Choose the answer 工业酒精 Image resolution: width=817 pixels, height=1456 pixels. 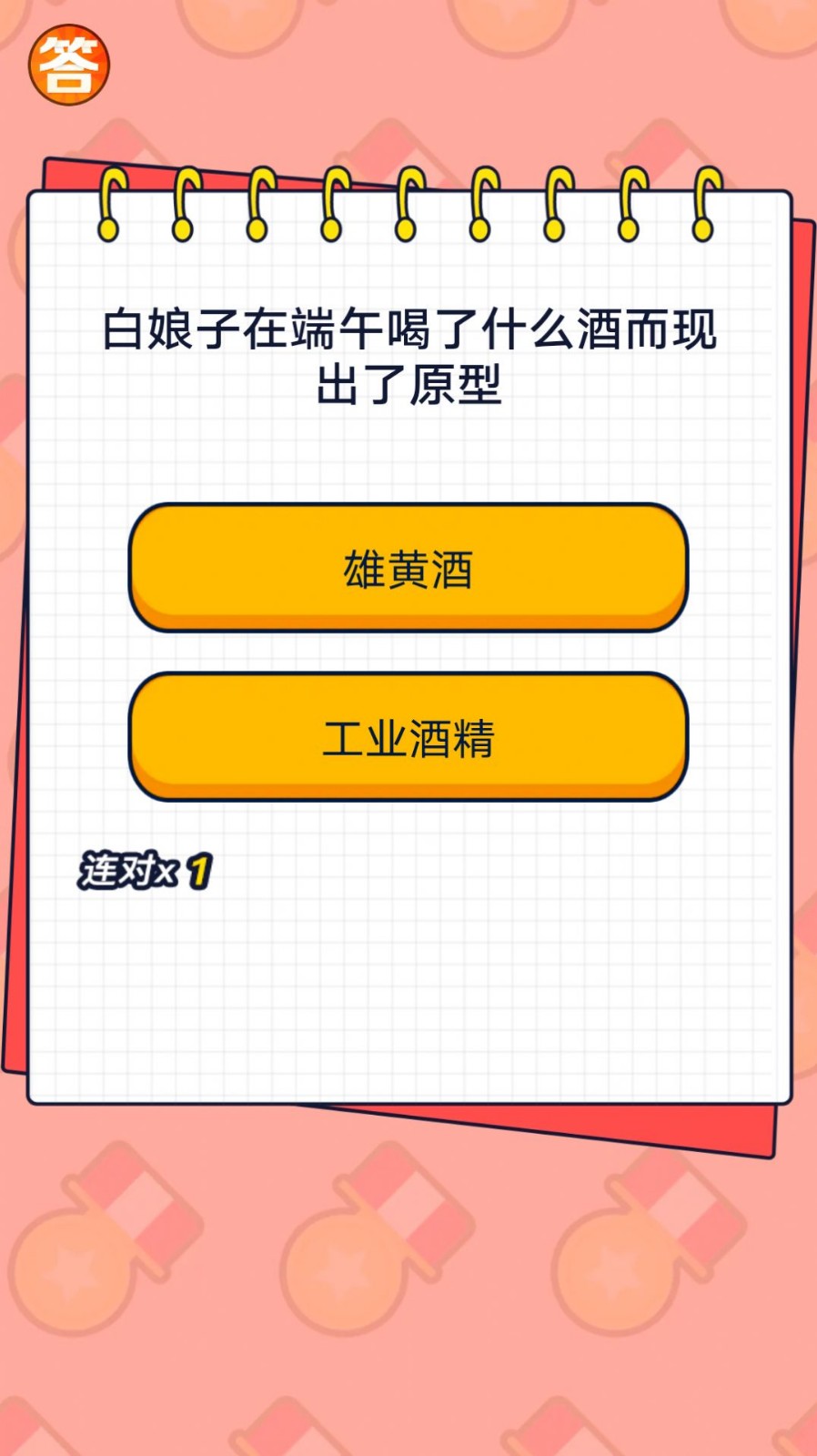click(x=408, y=737)
